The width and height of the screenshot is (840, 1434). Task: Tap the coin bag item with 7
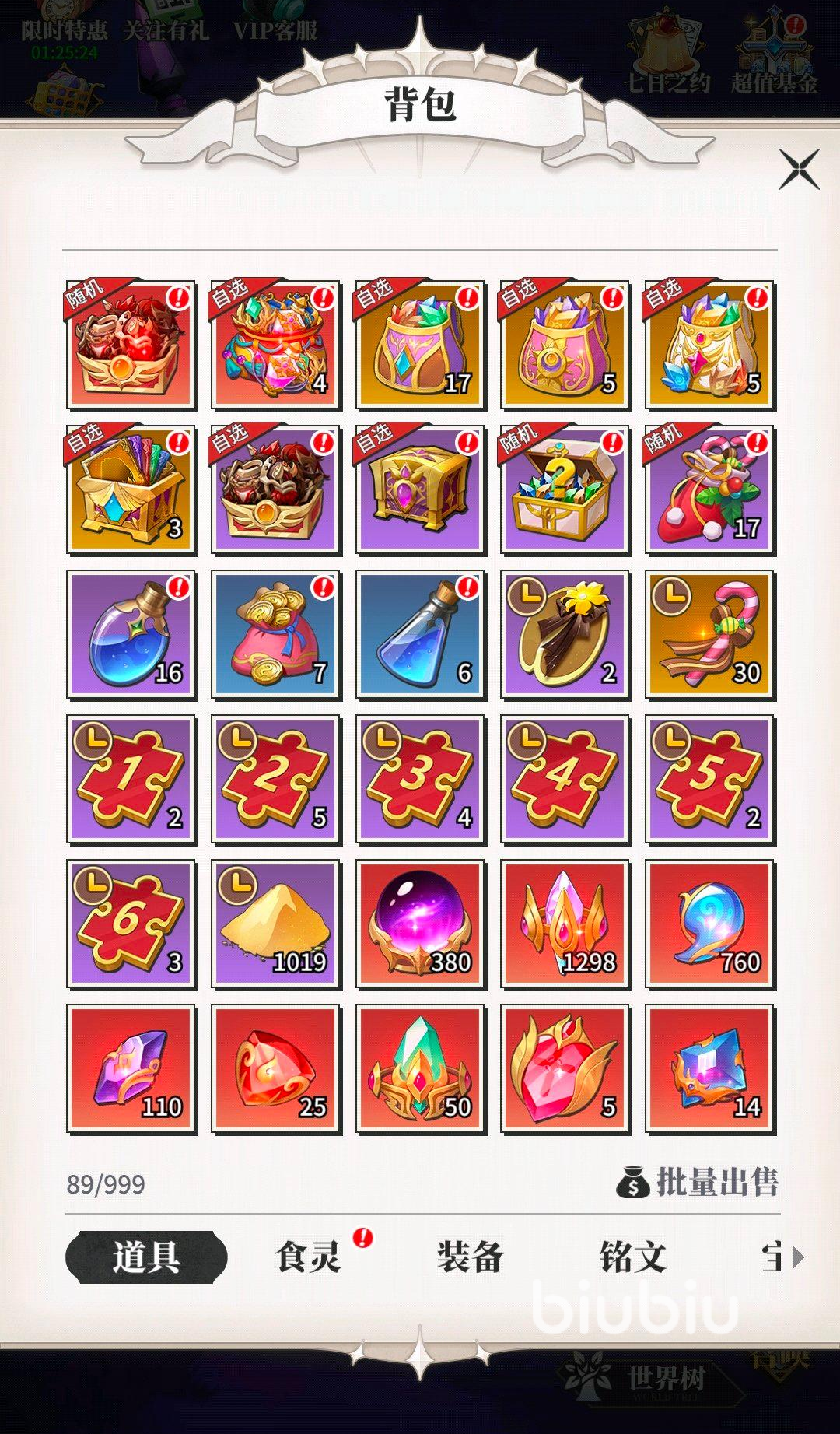tap(276, 635)
